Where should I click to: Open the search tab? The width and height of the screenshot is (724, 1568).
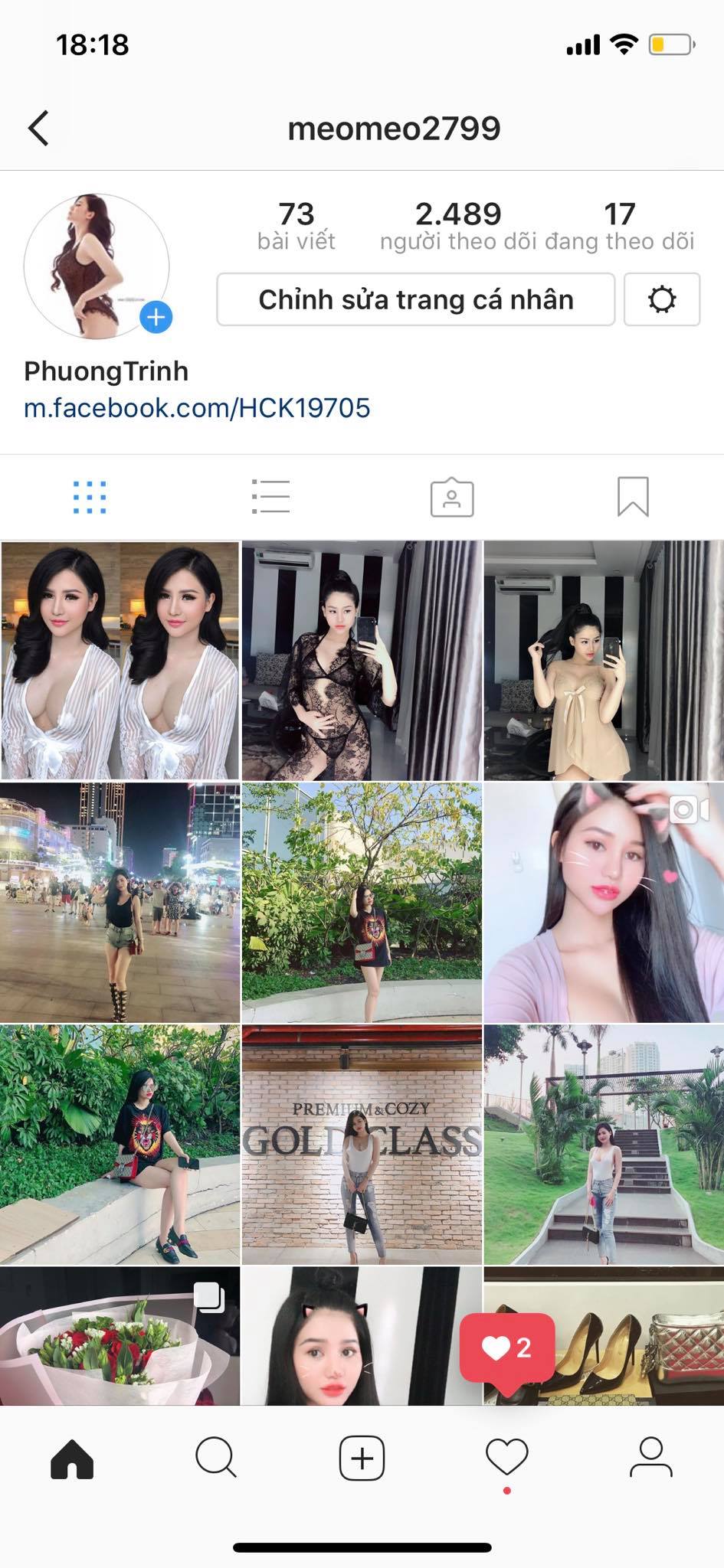coord(216,1457)
